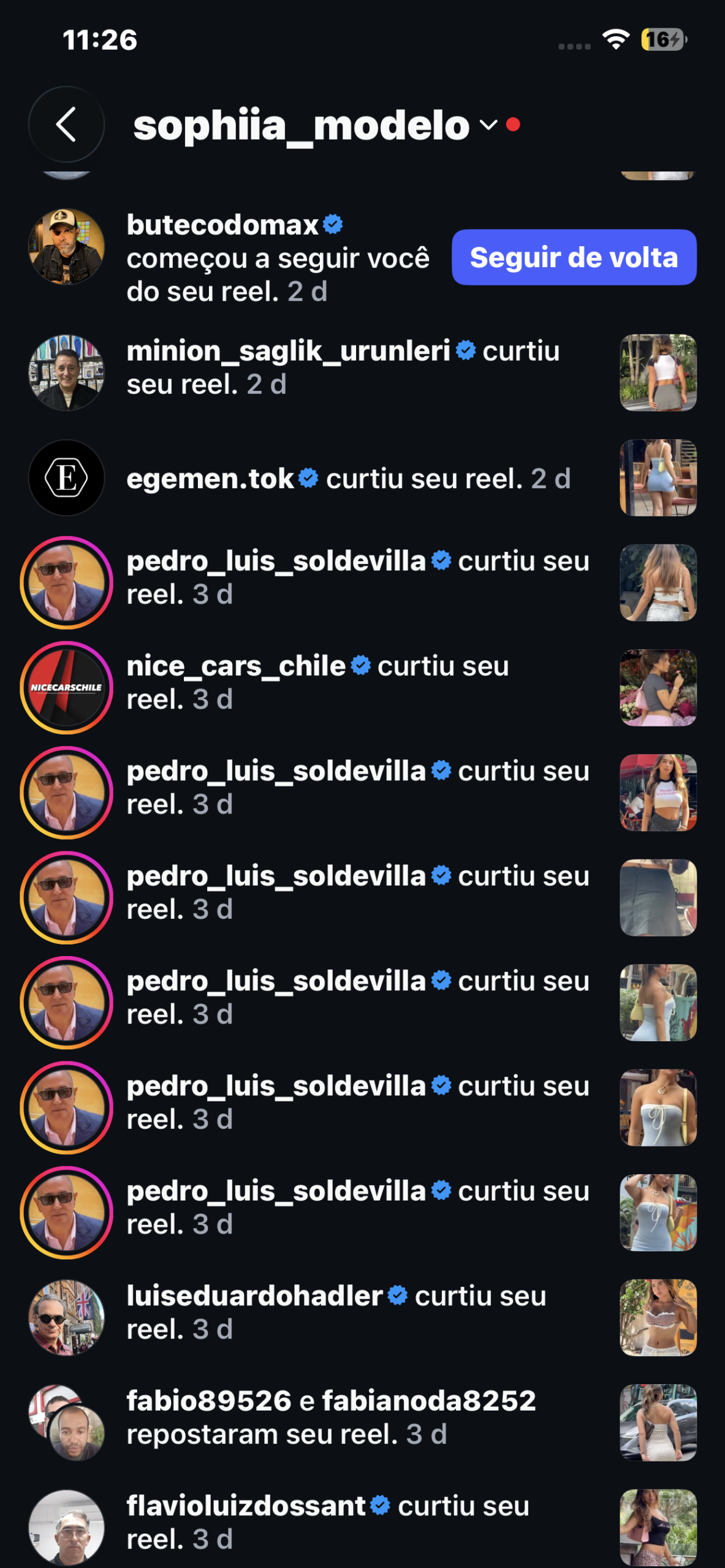
Task: Open butecodomax profile picture
Action: click(x=66, y=247)
